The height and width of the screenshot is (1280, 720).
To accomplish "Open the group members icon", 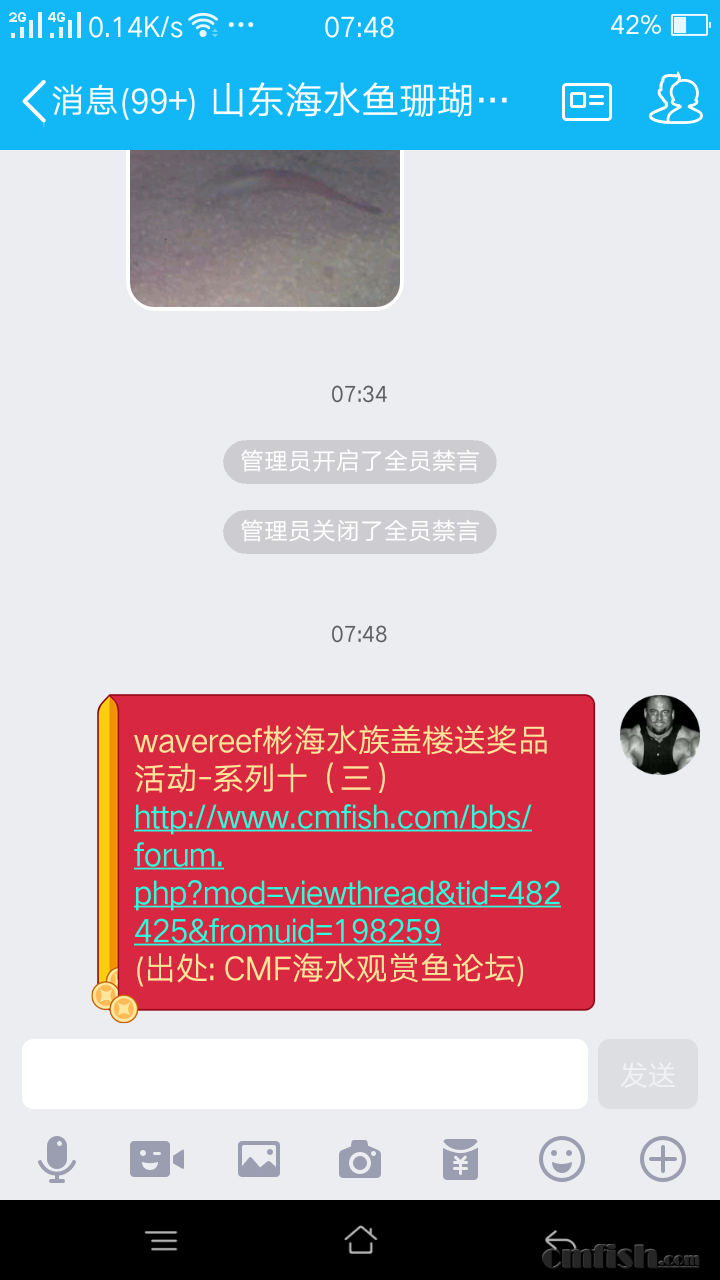I will pos(675,100).
